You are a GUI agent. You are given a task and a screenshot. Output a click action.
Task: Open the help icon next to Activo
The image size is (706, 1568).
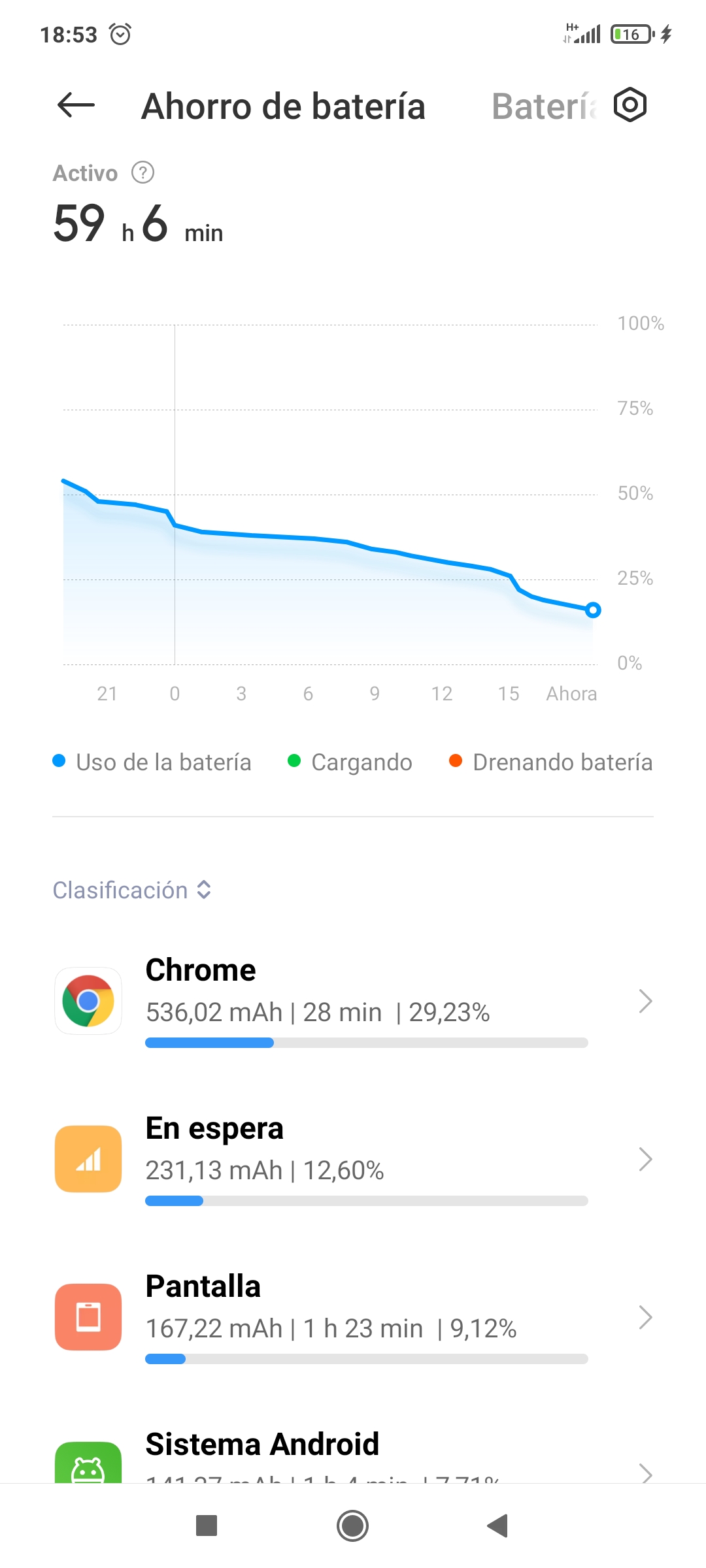pos(143,172)
